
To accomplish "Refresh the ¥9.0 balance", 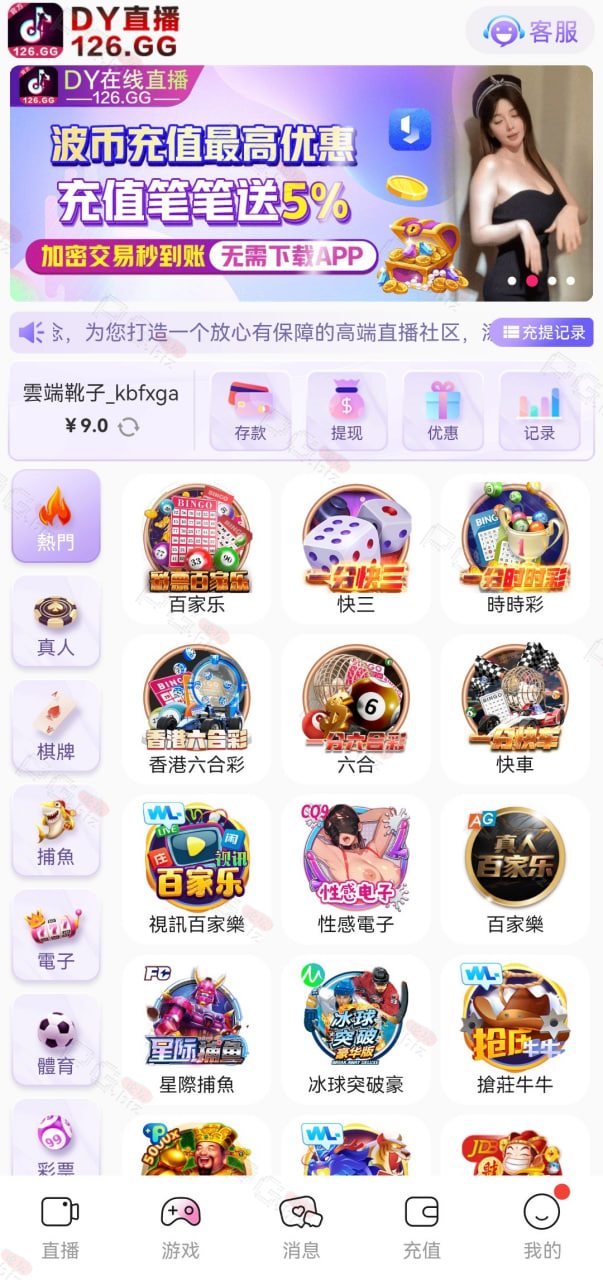I will tap(128, 427).
